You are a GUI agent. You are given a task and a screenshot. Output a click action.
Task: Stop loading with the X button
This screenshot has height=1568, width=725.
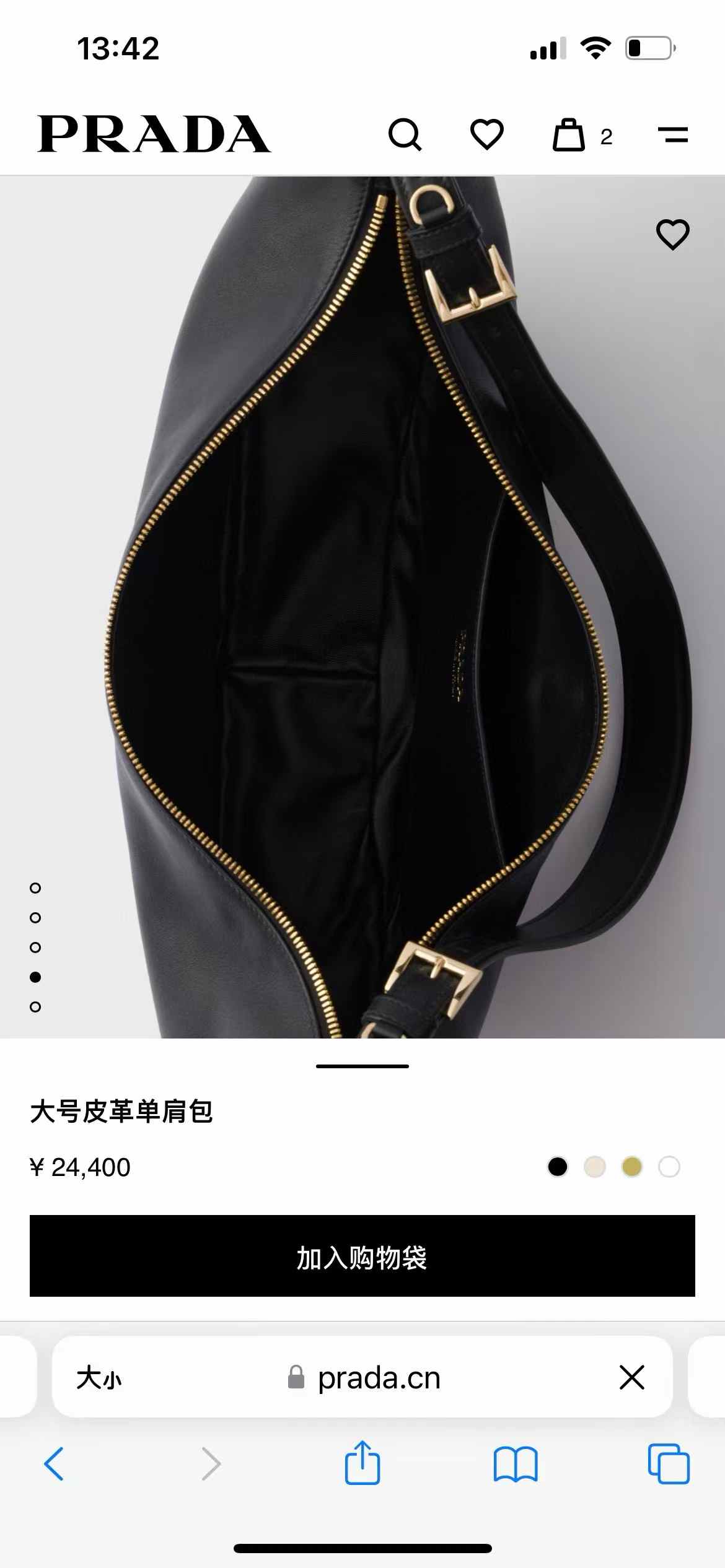632,1377
